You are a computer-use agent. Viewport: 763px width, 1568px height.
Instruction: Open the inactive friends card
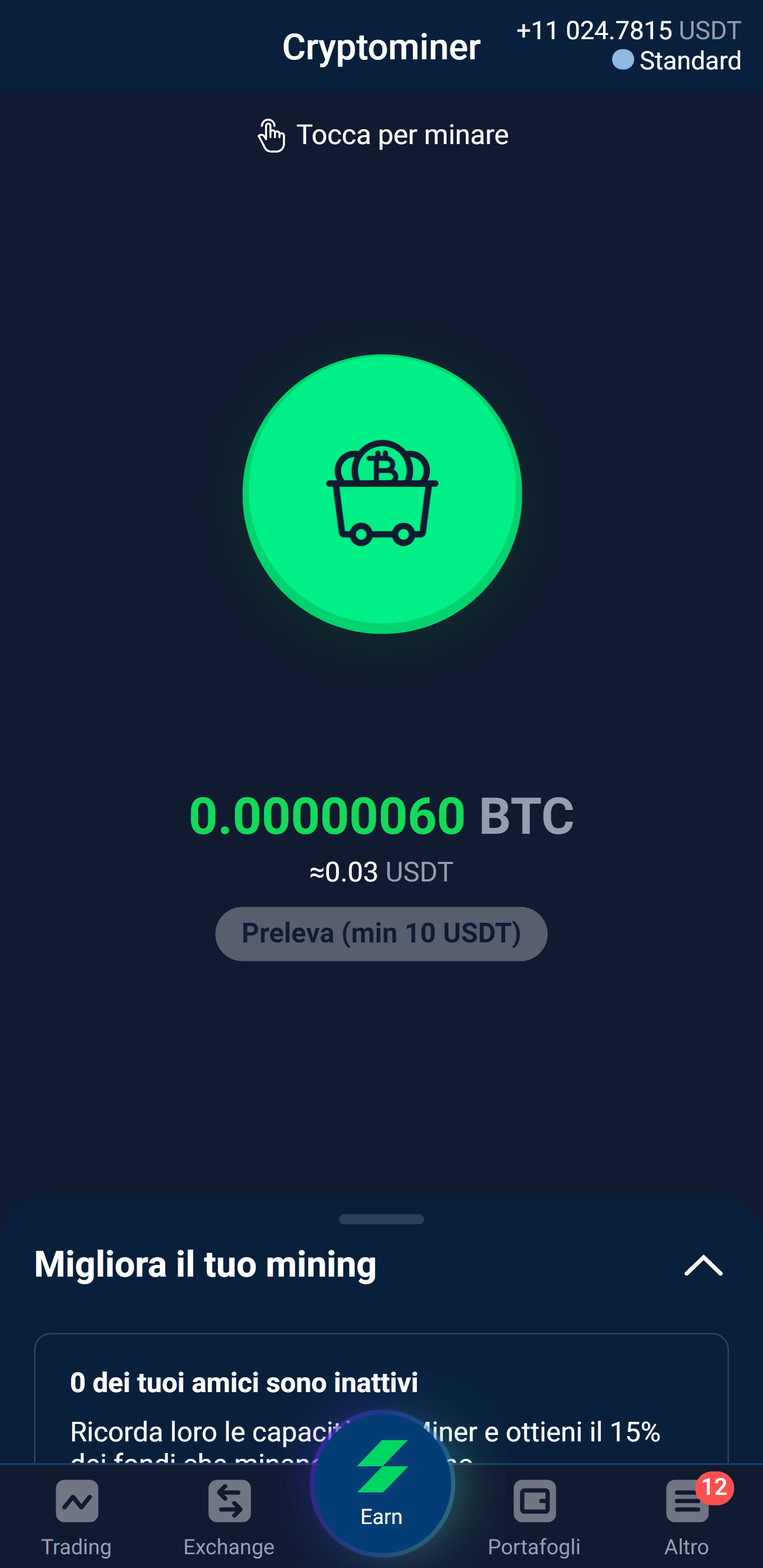pos(381,1399)
